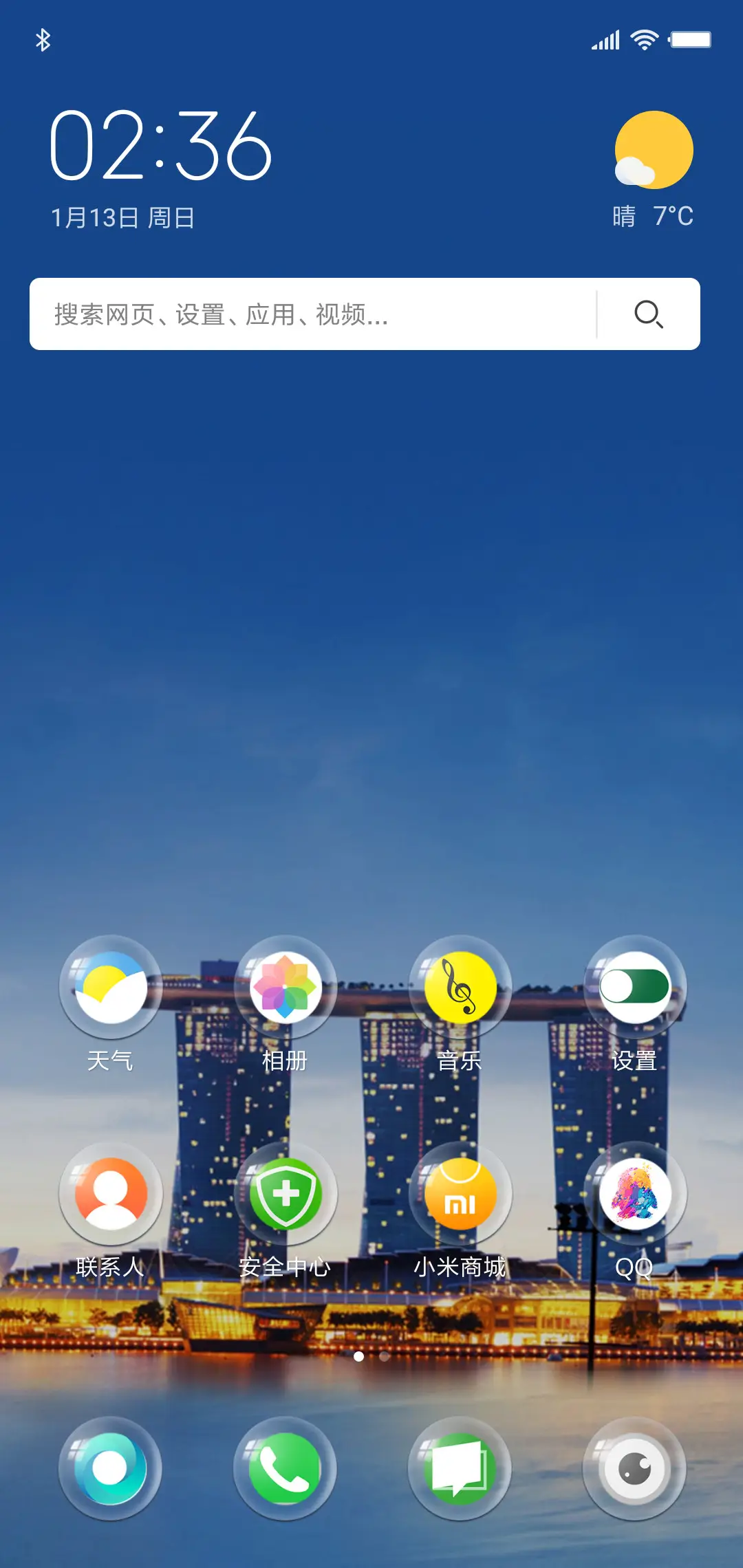The image size is (743, 1568).
Task: Tap the search input field
Action: tap(310, 314)
